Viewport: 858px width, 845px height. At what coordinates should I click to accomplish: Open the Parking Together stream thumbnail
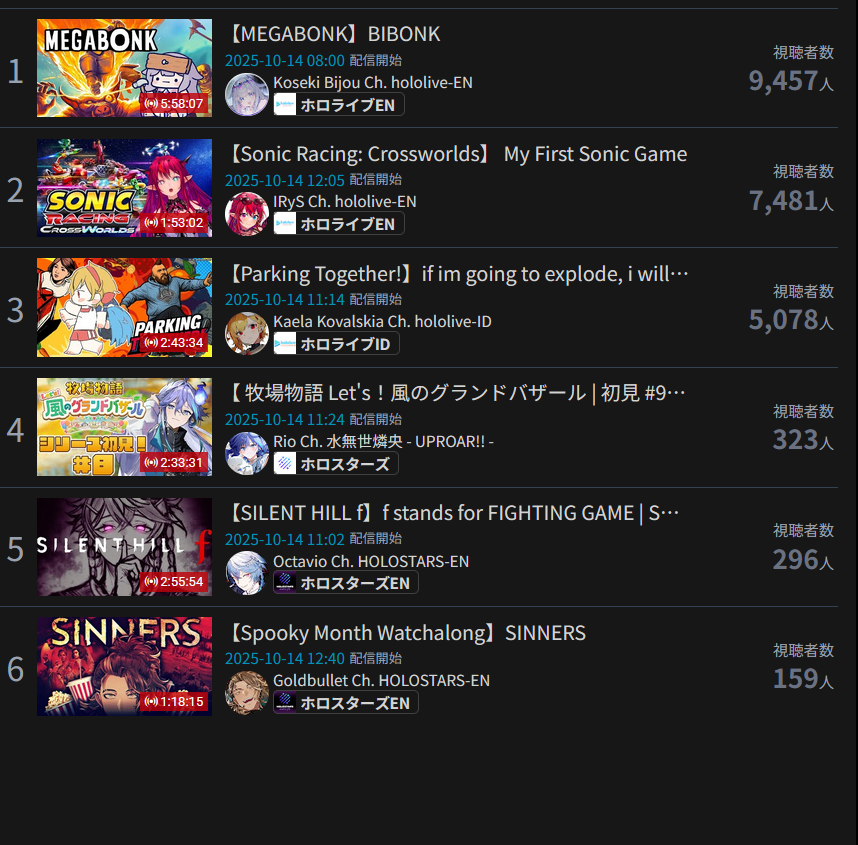point(124,308)
